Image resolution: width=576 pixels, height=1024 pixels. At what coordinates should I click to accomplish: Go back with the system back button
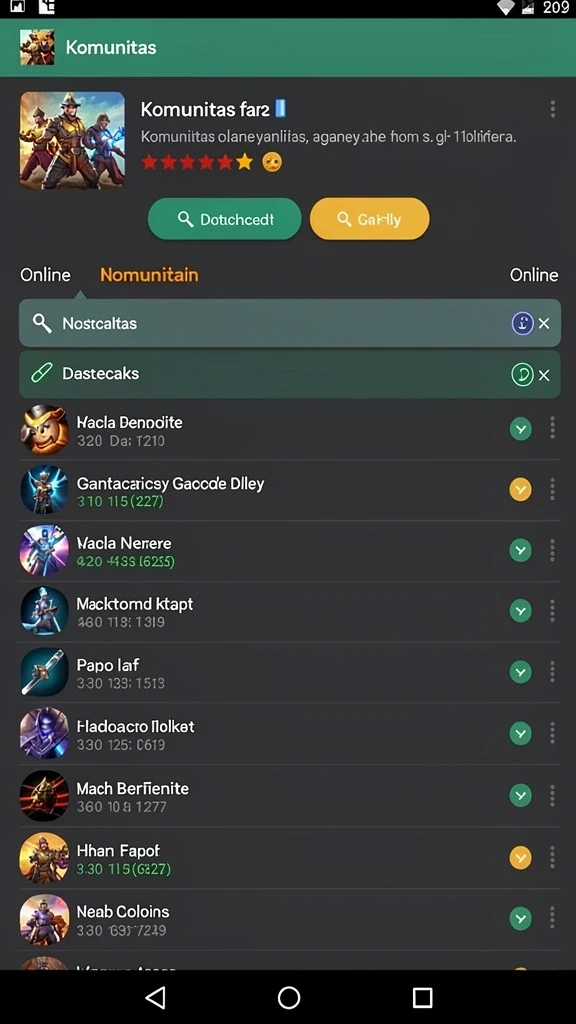155,997
